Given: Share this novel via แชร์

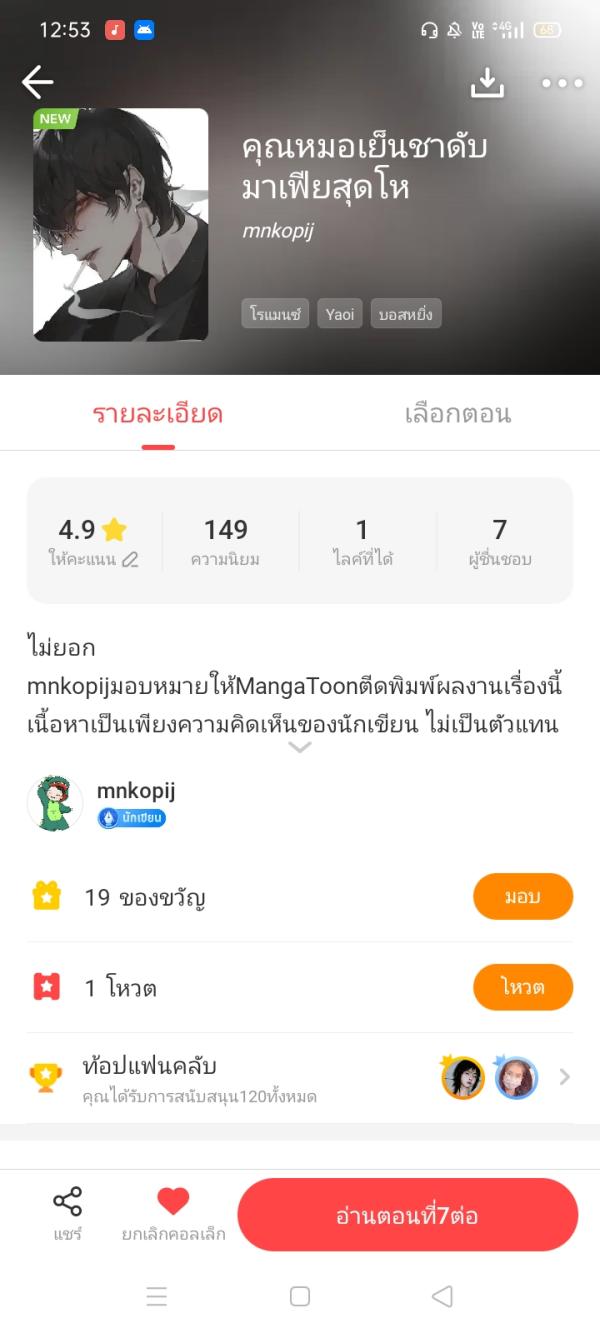Looking at the screenshot, I should click(x=67, y=1212).
